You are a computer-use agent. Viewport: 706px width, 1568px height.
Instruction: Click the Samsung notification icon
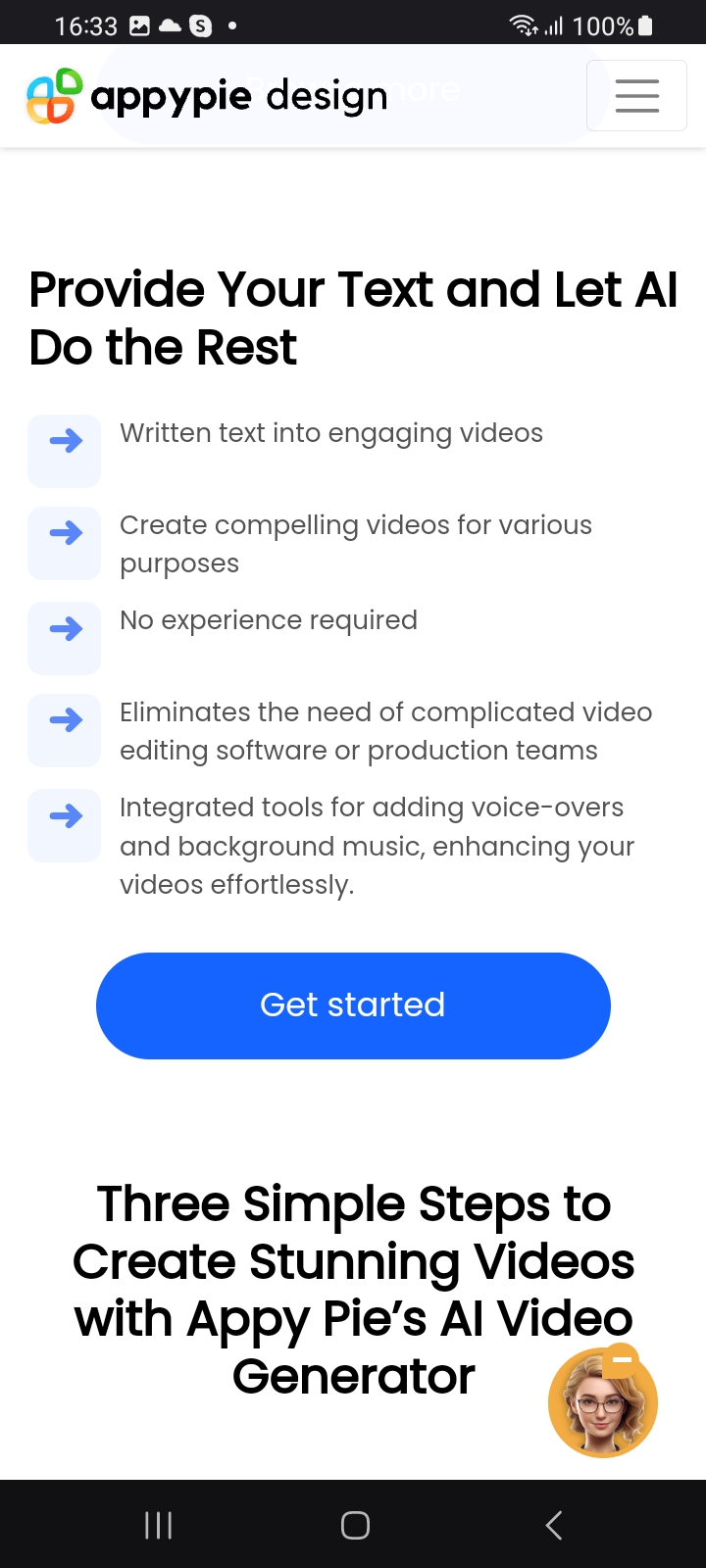tap(200, 25)
